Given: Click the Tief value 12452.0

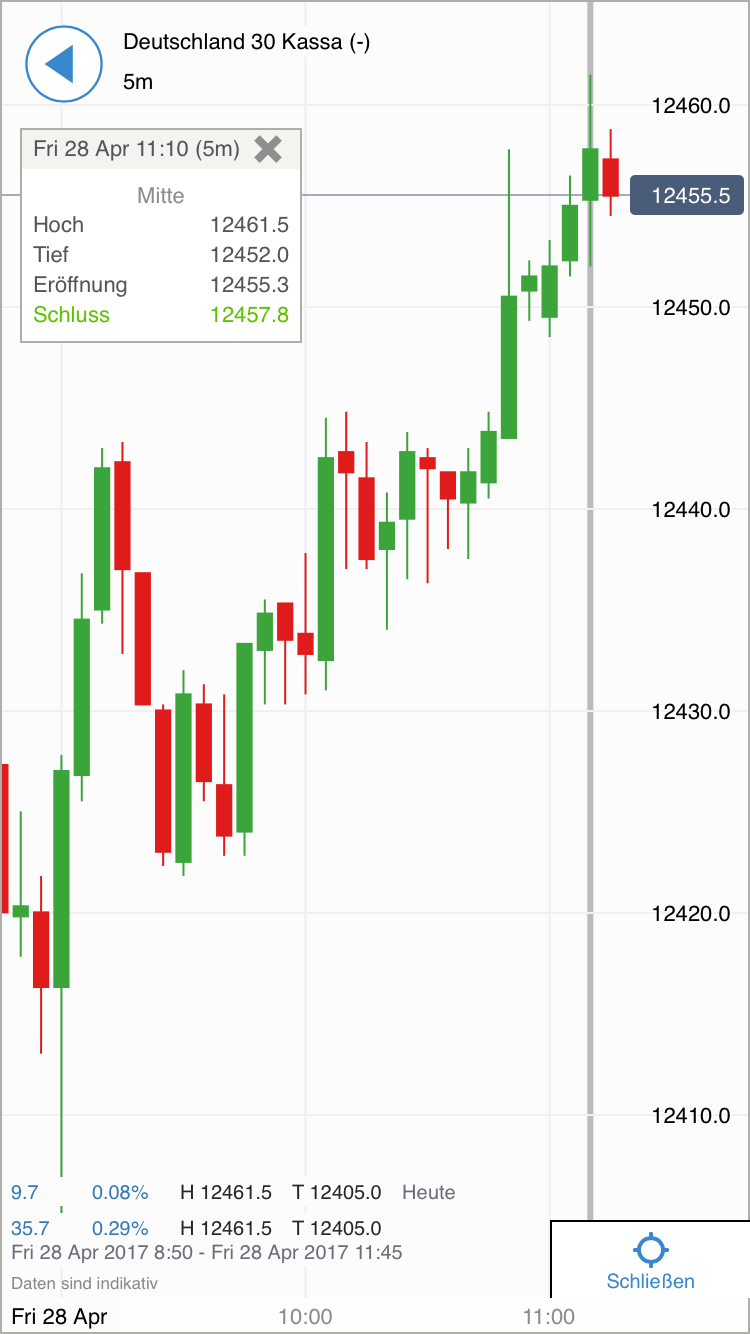Looking at the screenshot, I should click(x=251, y=255).
